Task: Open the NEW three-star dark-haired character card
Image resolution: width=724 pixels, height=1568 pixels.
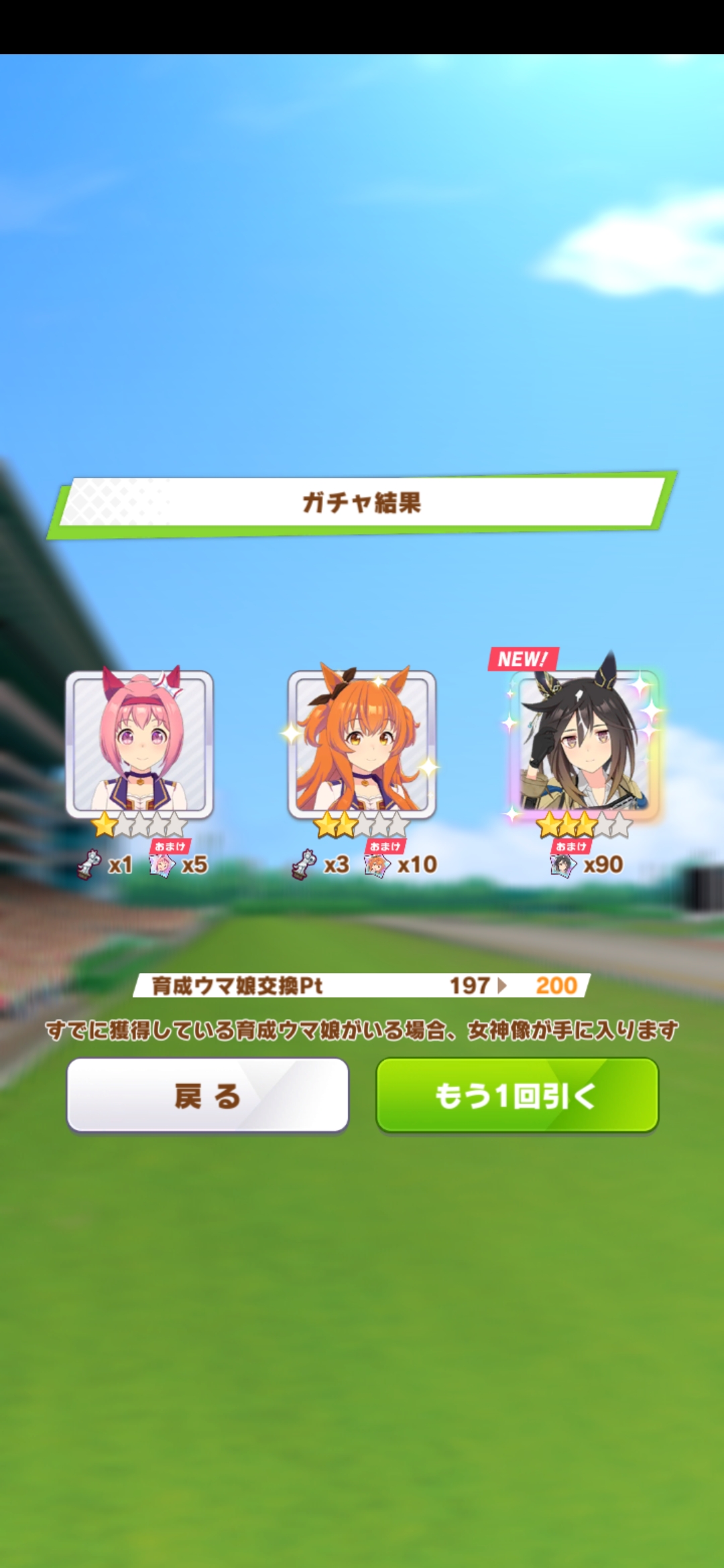Action: [x=585, y=744]
